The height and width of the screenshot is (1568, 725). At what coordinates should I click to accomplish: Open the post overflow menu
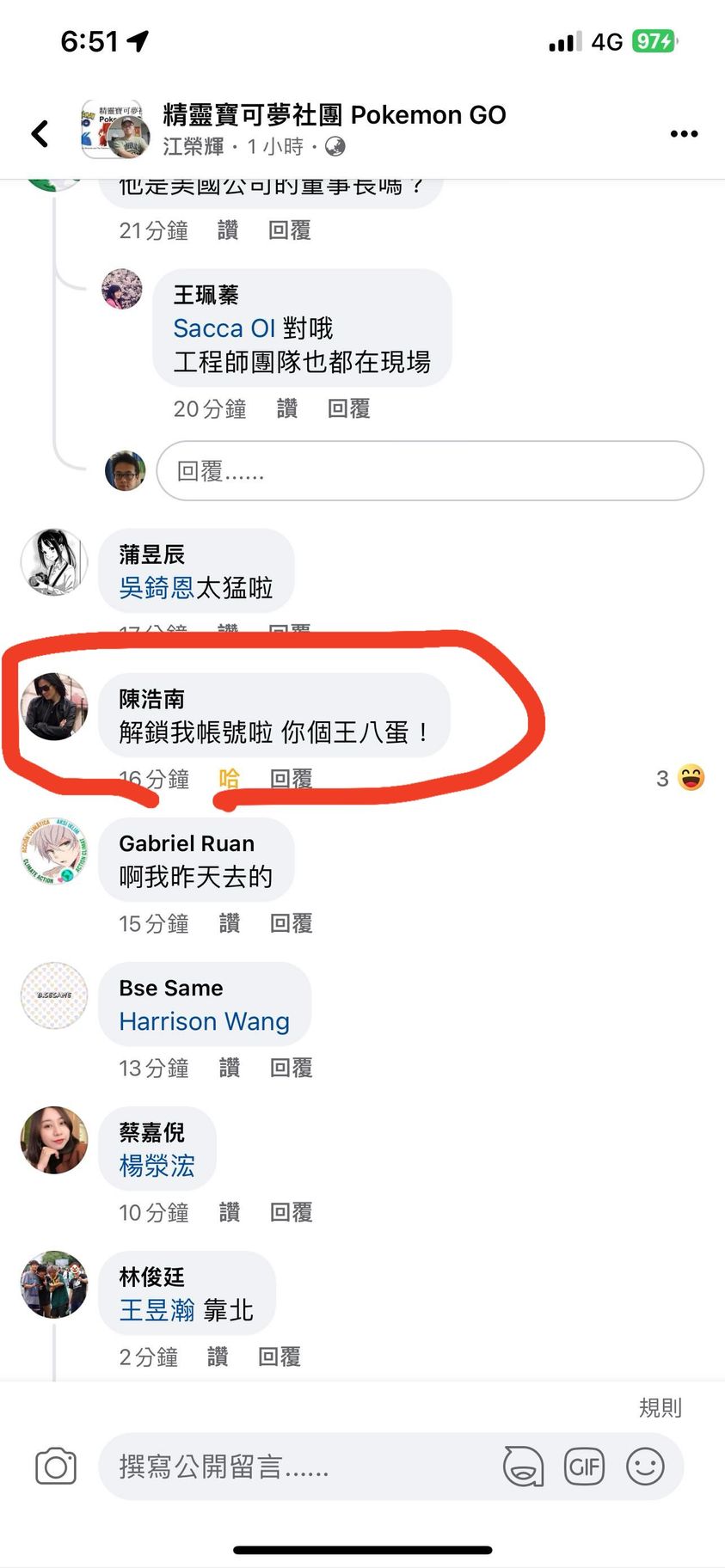tap(684, 133)
